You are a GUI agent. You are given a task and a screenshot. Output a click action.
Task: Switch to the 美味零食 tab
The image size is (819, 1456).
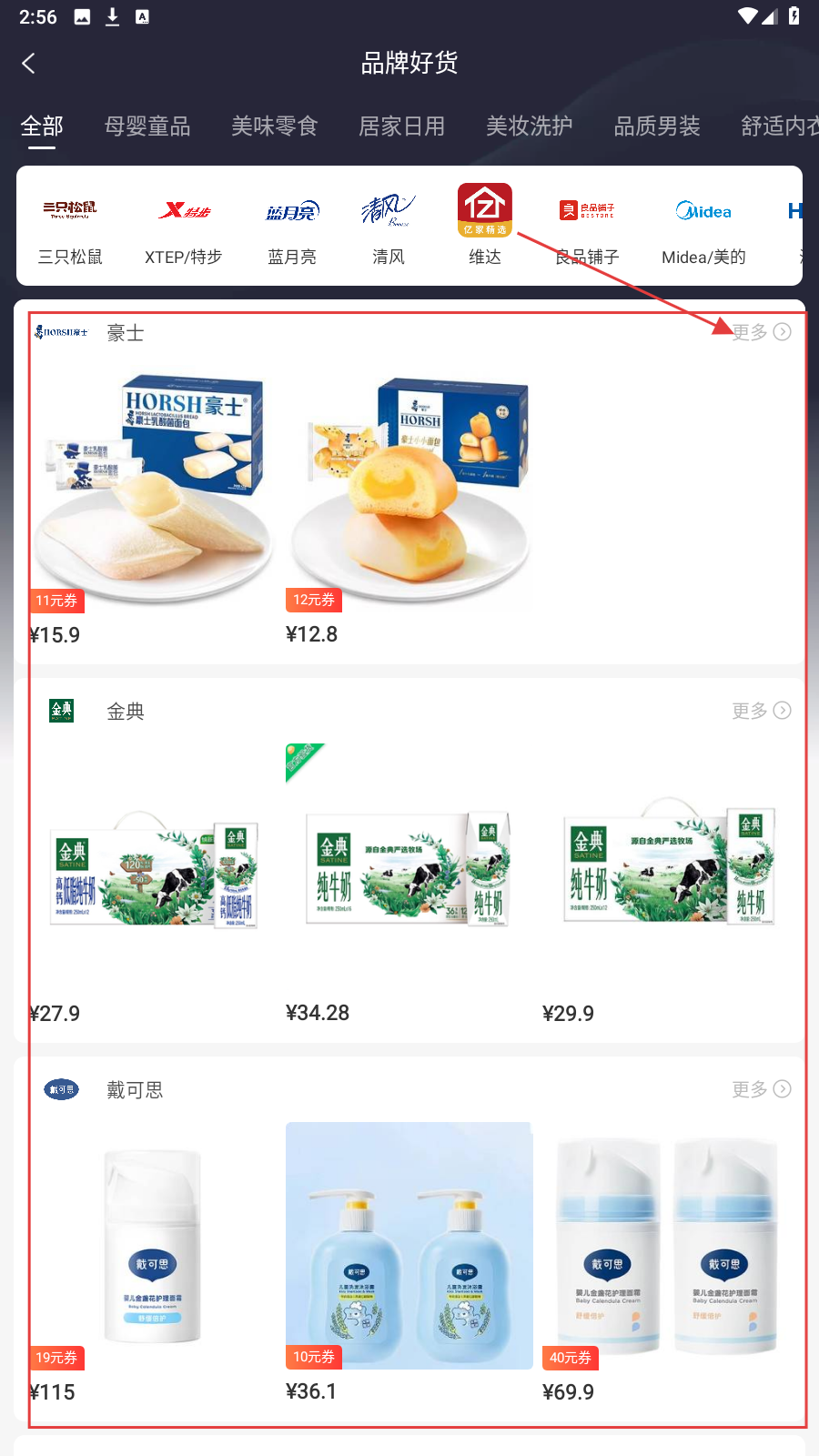pos(274,126)
